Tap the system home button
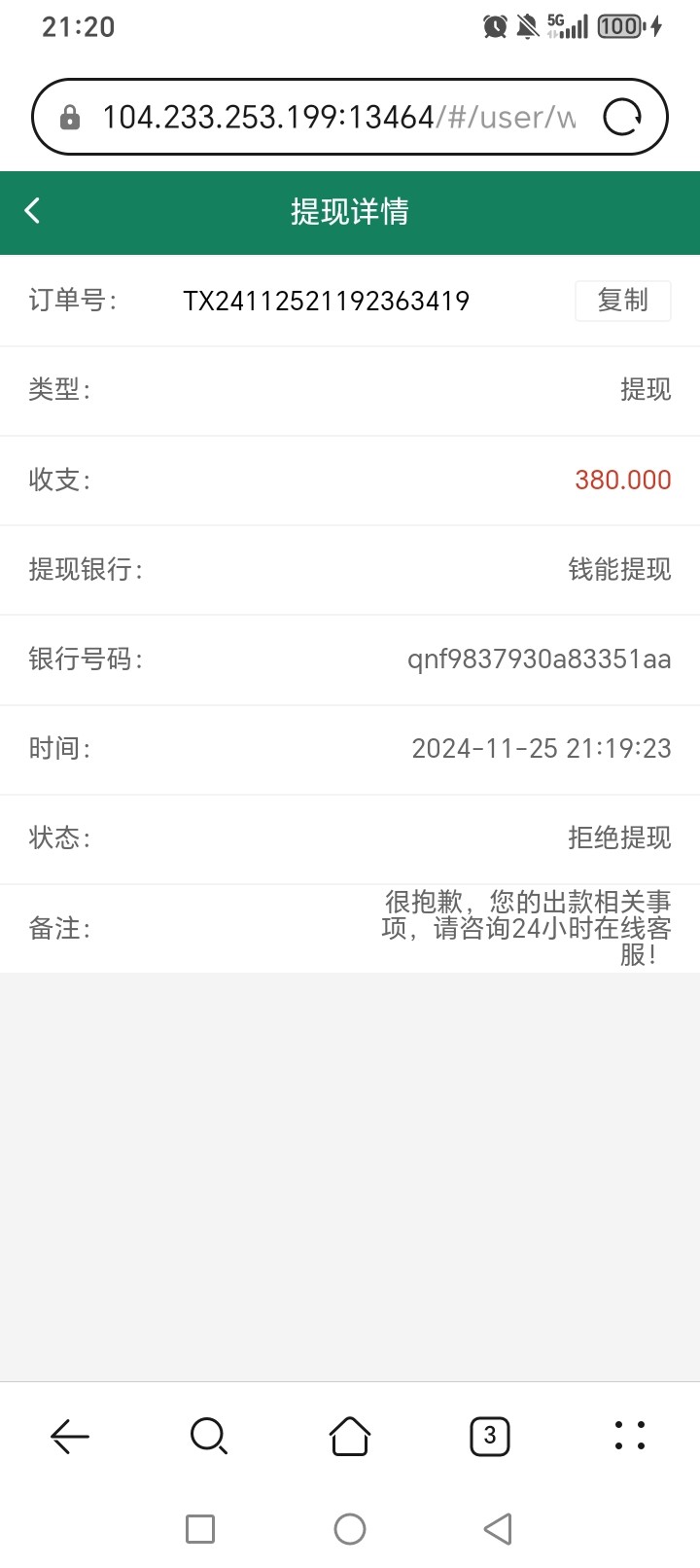 (x=350, y=1529)
